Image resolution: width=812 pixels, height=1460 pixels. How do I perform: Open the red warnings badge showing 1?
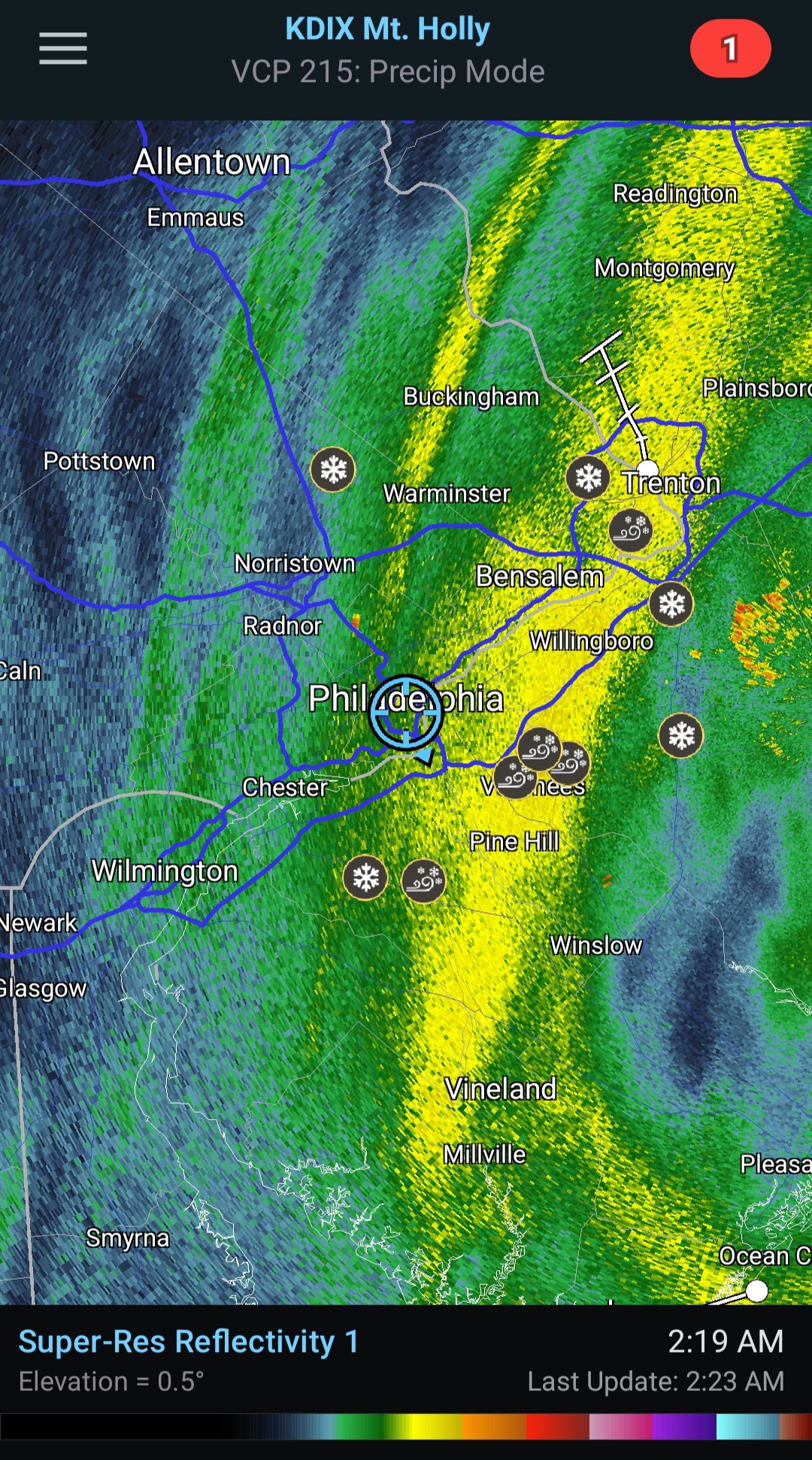729,49
